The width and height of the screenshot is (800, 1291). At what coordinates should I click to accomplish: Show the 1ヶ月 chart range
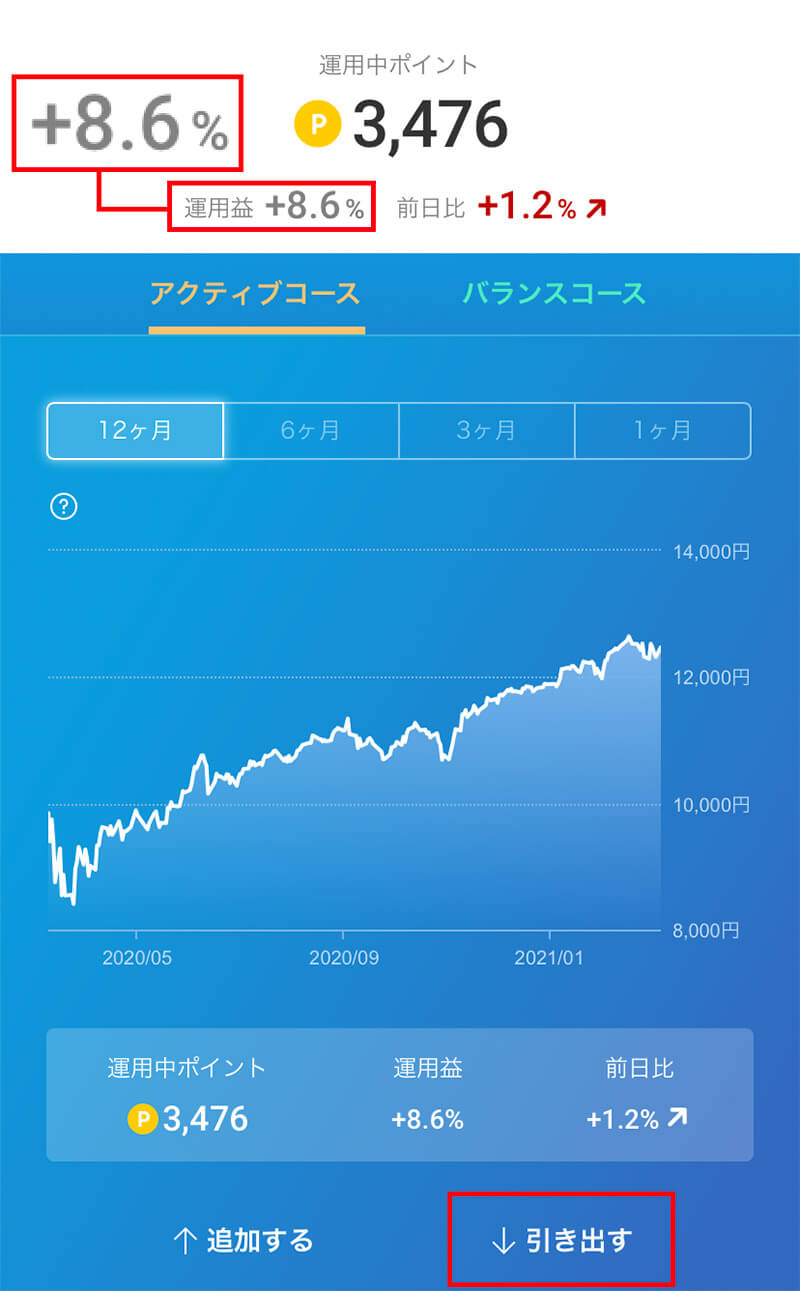click(663, 431)
